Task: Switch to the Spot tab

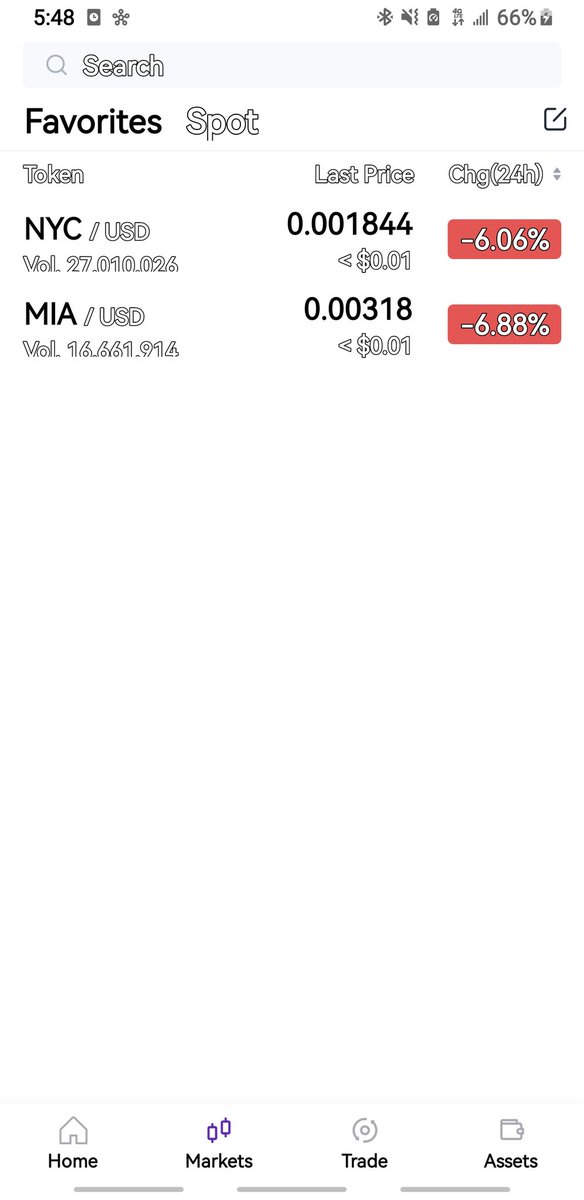Action: pos(222,122)
